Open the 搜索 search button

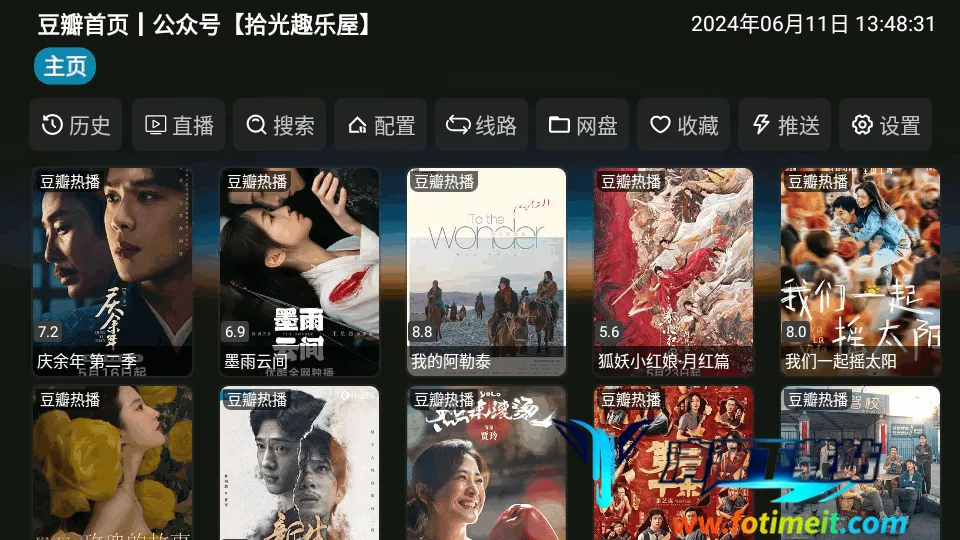[x=280, y=125]
